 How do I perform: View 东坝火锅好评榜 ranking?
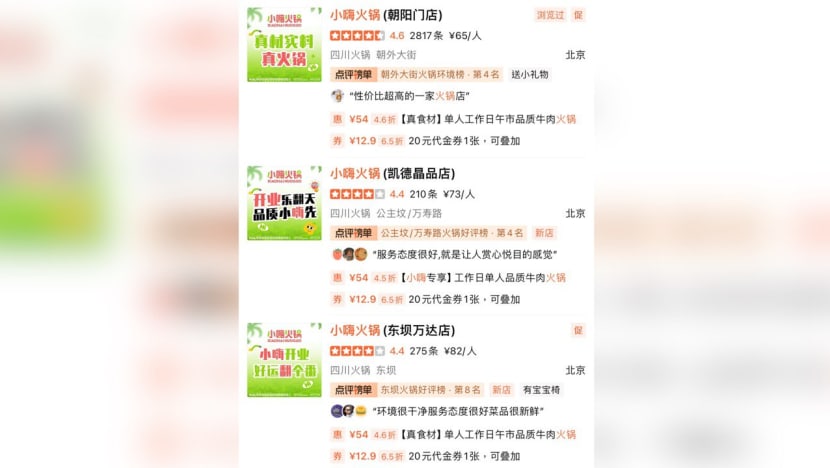(430, 390)
